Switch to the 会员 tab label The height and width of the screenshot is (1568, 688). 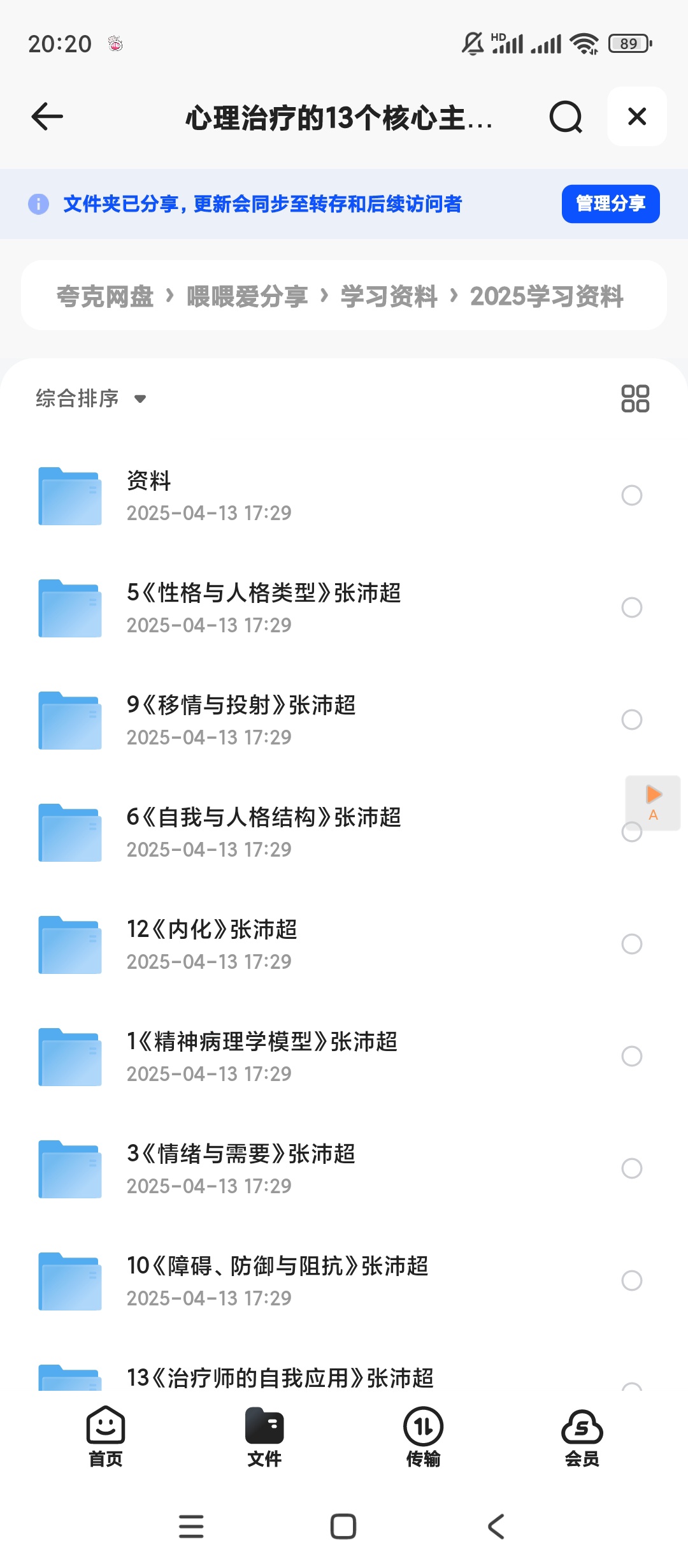pyautogui.click(x=582, y=1460)
